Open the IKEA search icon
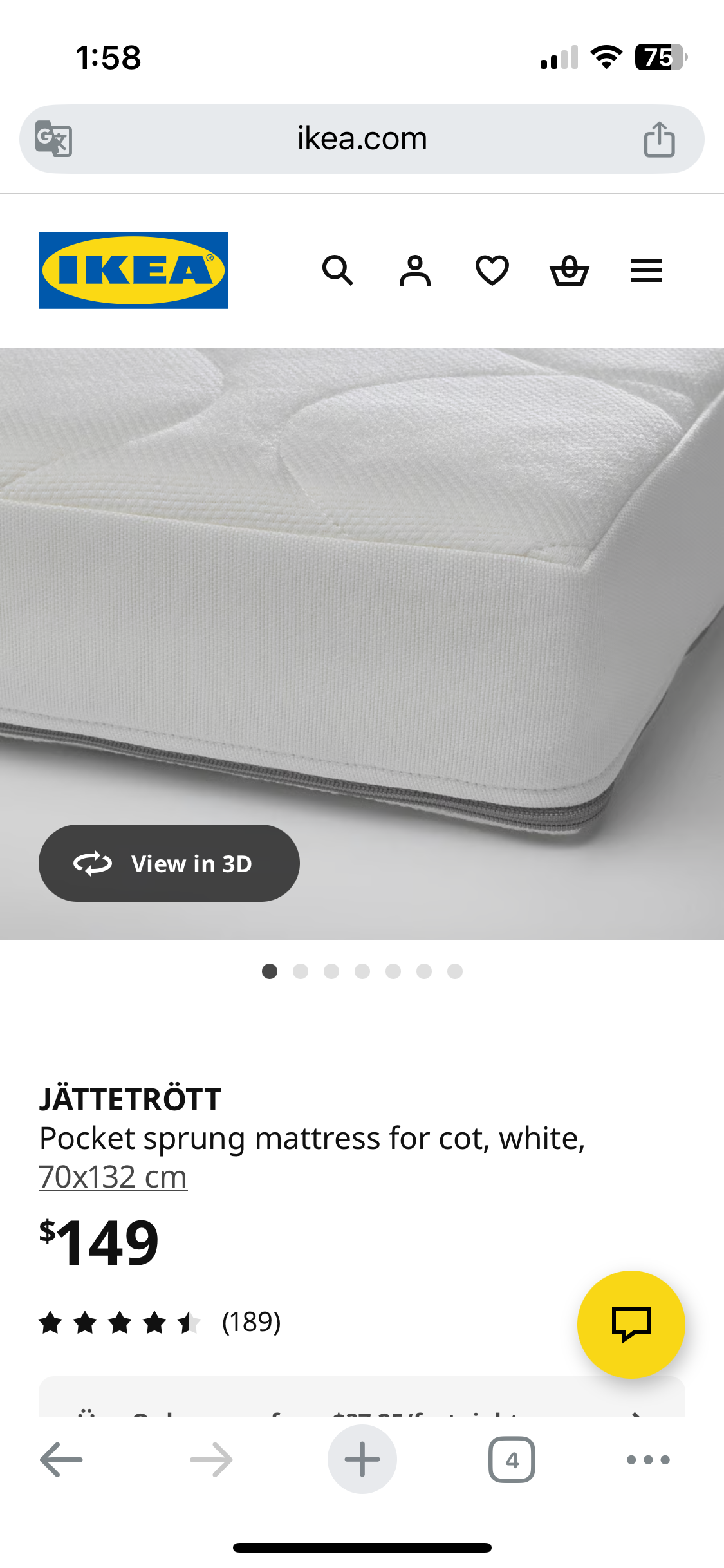 coord(338,270)
